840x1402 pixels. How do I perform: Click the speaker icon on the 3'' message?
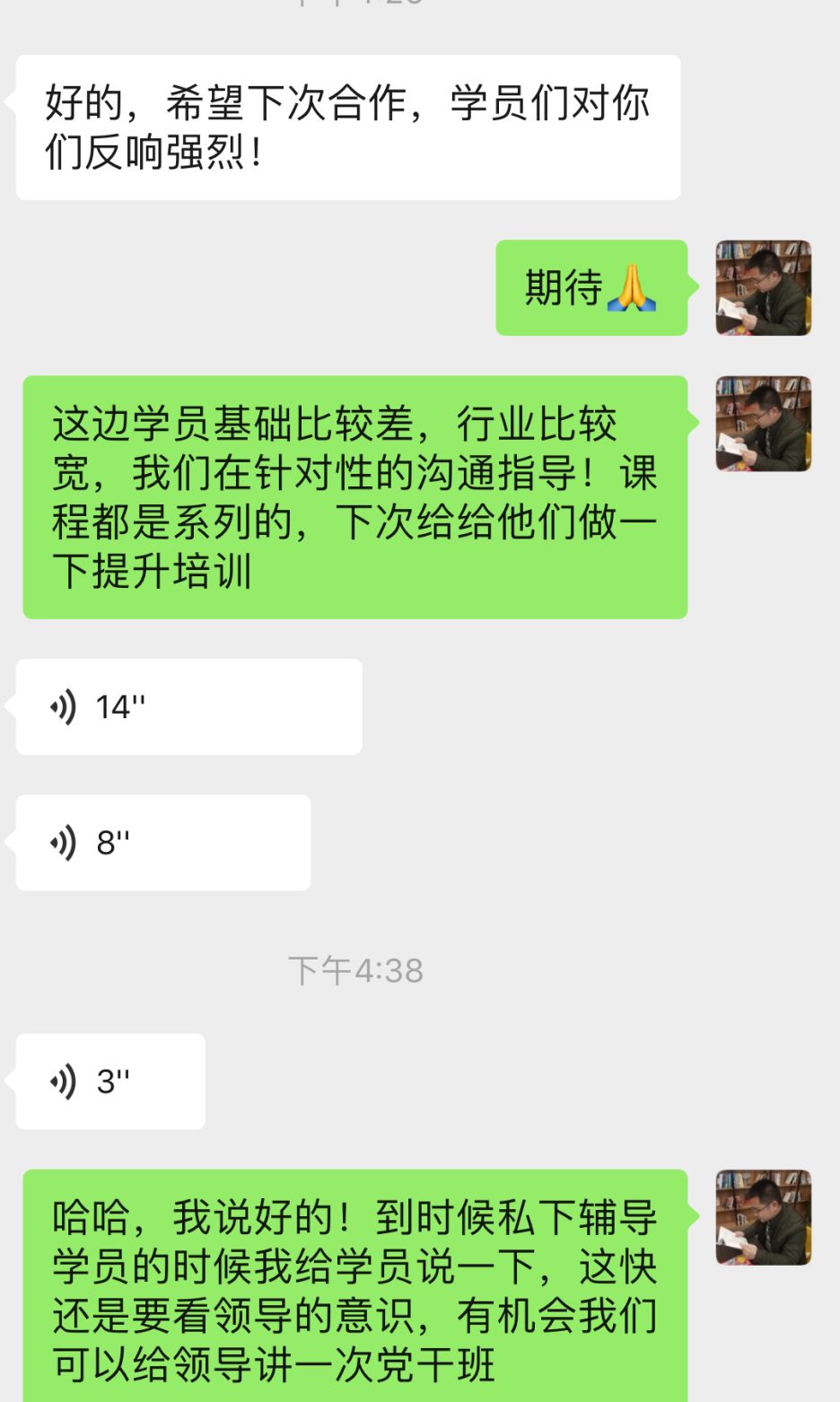(x=61, y=1081)
